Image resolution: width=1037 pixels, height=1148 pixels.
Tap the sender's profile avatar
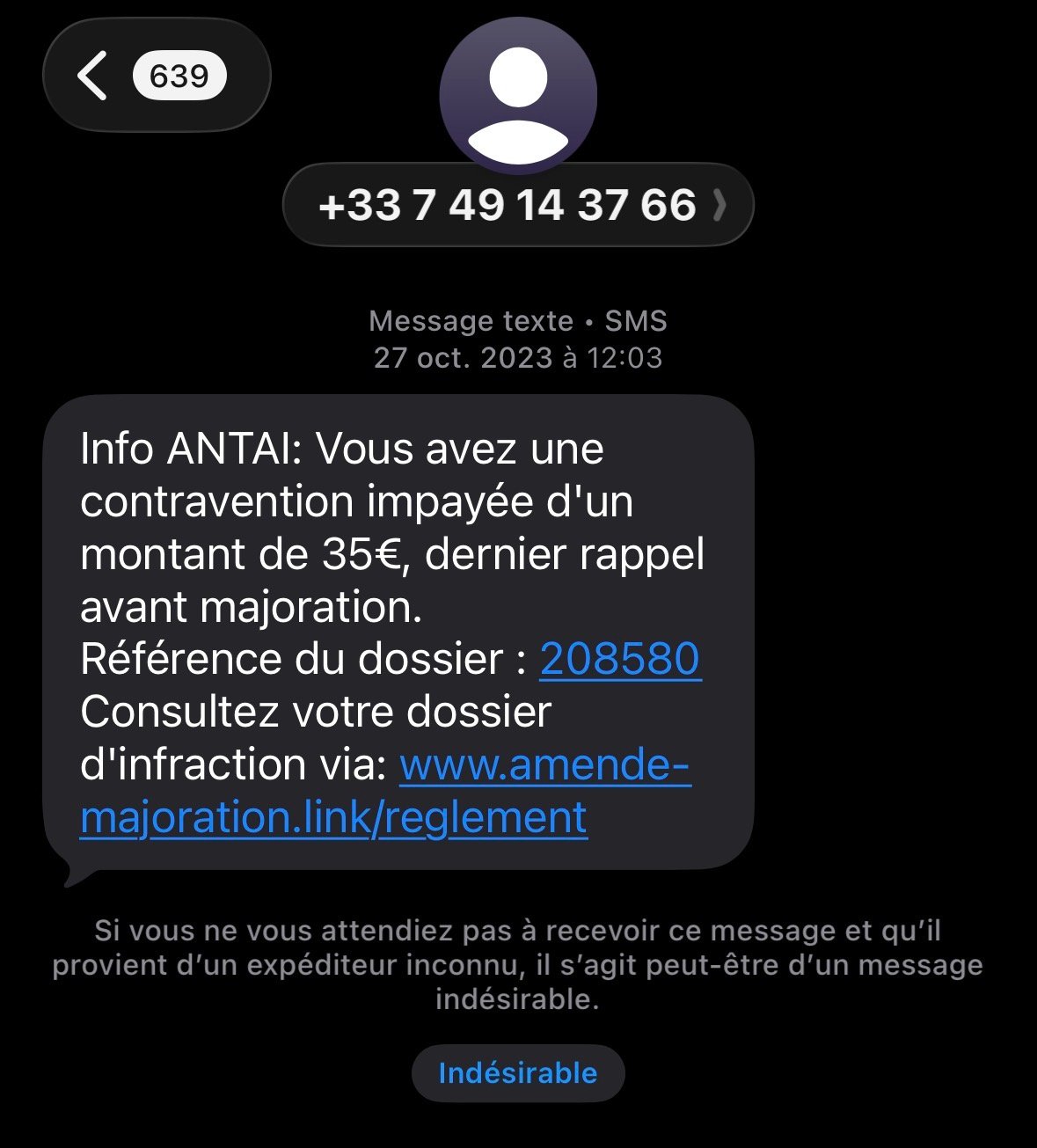coord(517,95)
